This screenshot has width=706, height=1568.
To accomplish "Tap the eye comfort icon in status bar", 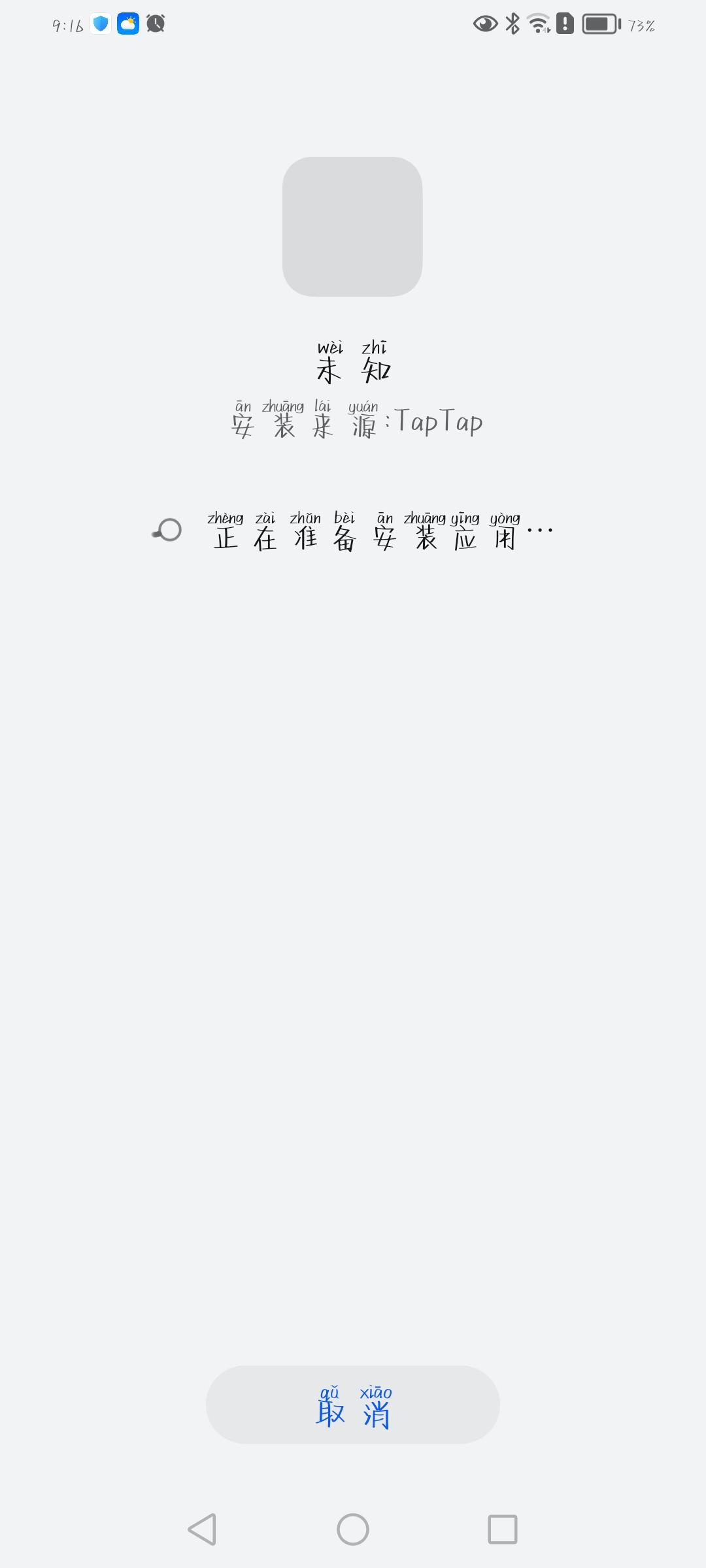I will pos(484,24).
